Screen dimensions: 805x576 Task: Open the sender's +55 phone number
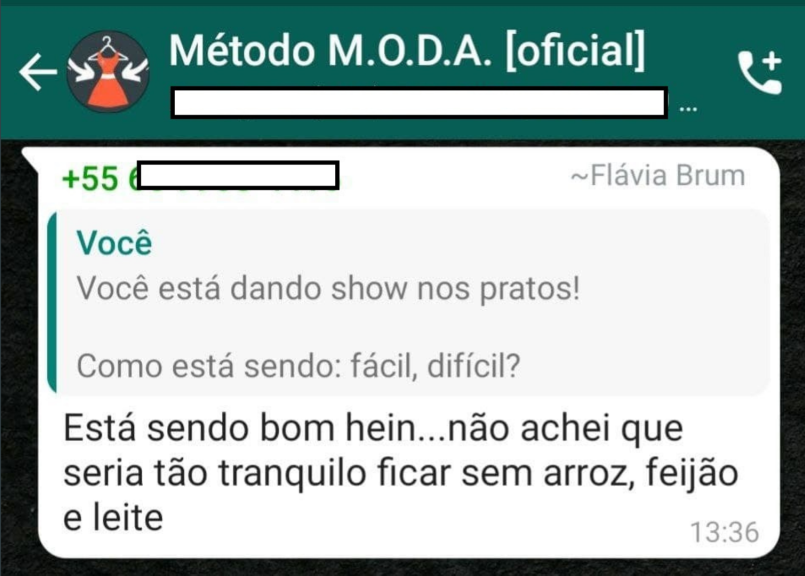click(x=200, y=178)
